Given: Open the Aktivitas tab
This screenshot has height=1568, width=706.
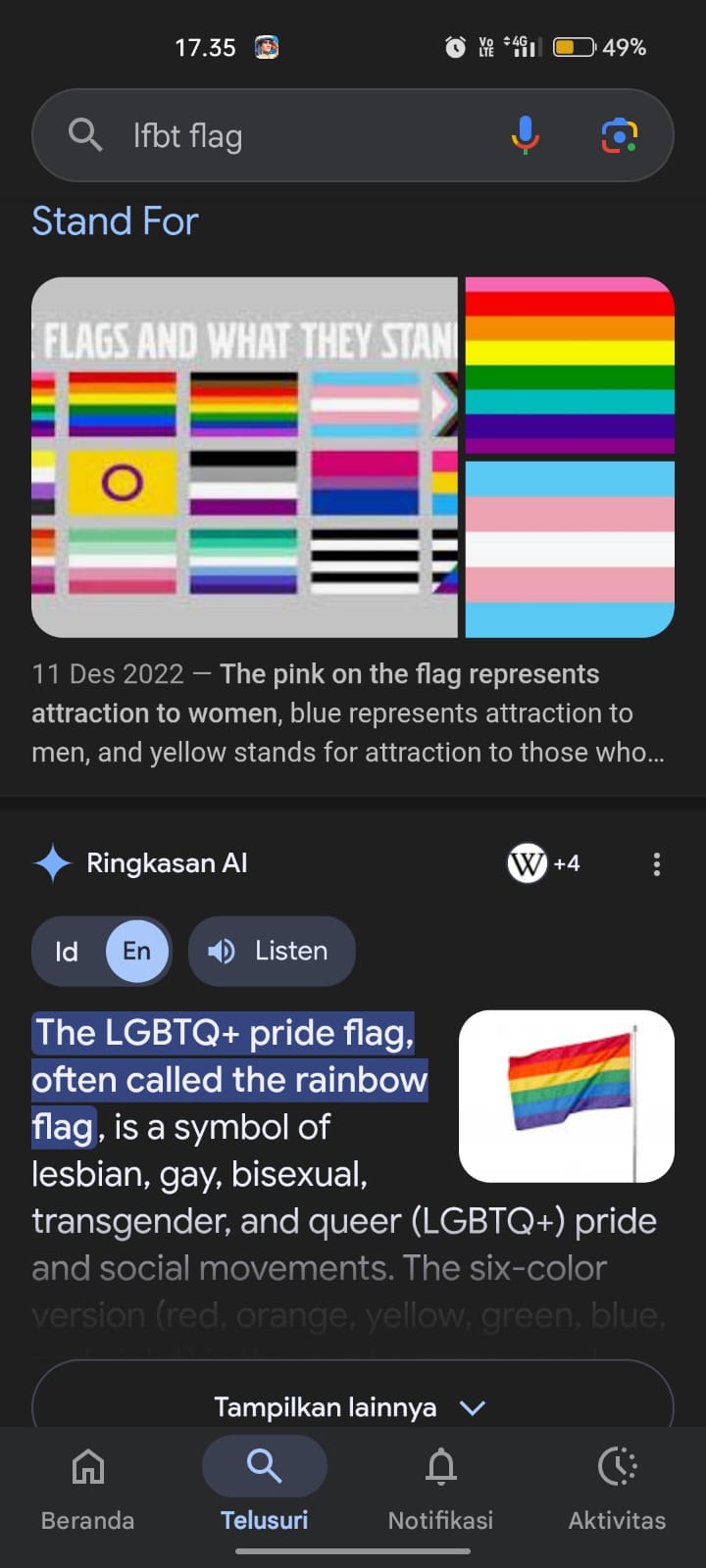Looking at the screenshot, I should [x=618, y=1490].
